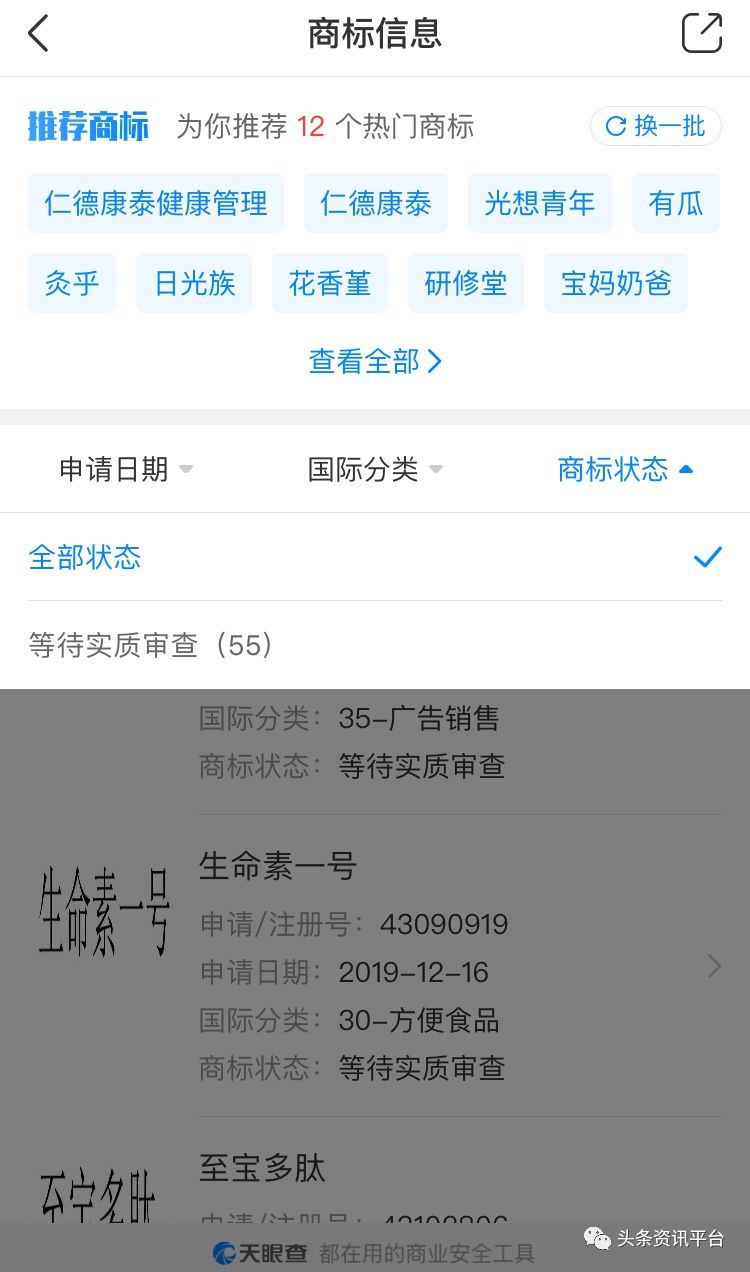
Task: Select the 日光族 chip
Action: pyautogui.click(x=194, y=283)
